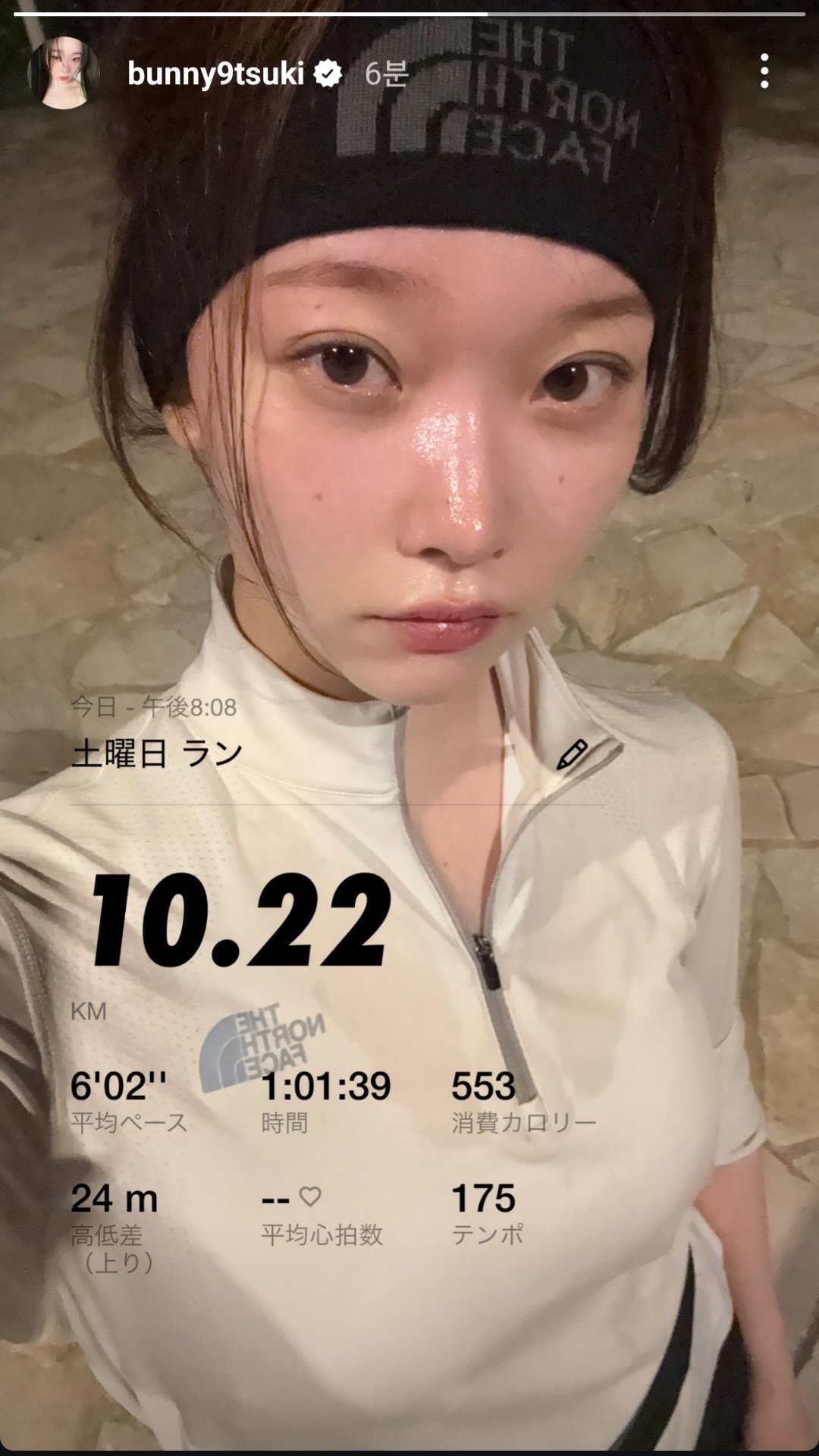The image size is (819, 1456).
Task: Open the story overflow menu
Action: (x=764, y=71)
